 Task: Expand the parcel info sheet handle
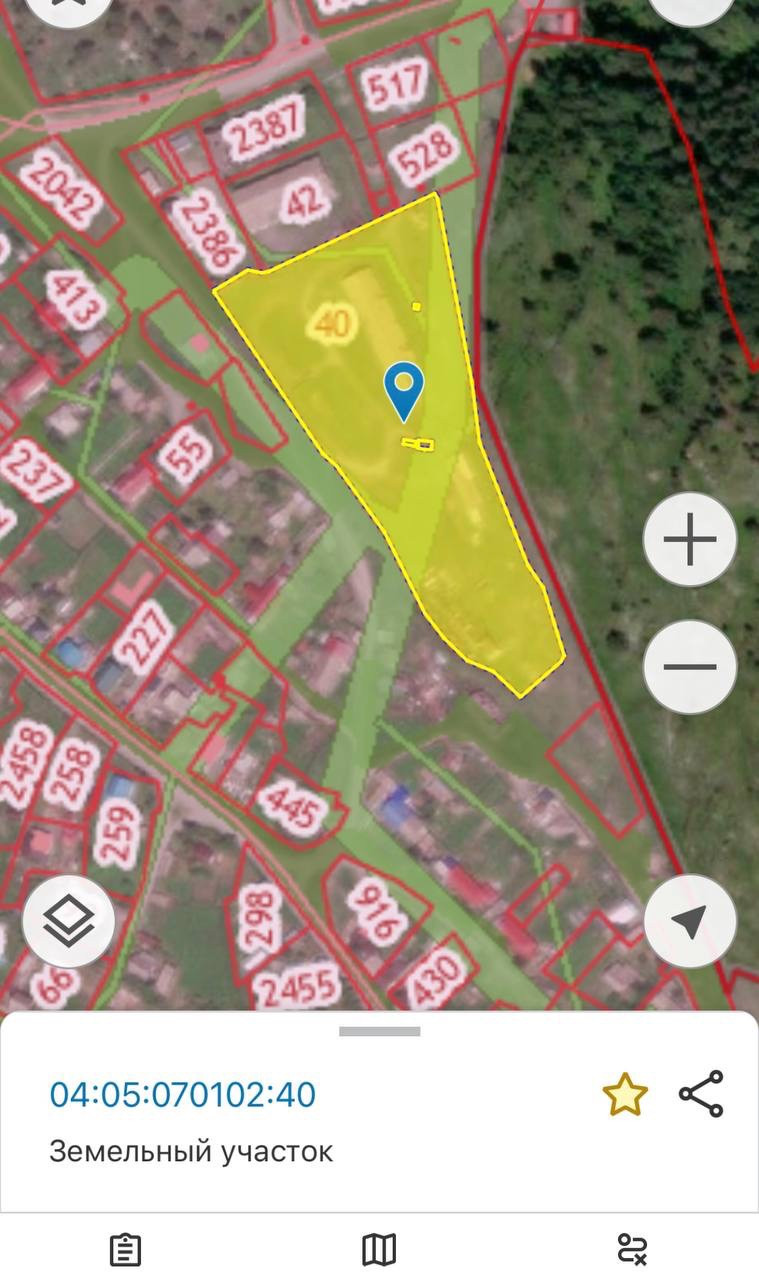click(x=379, y=1031)
